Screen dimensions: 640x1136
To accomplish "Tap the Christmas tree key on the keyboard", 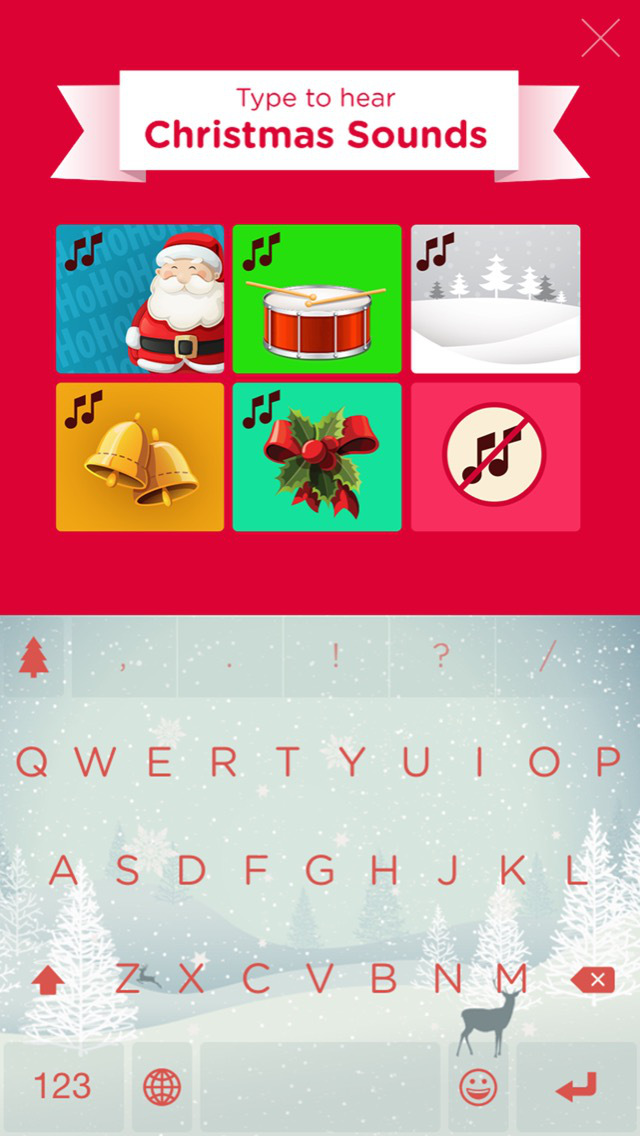I will [x=34, y=657].
